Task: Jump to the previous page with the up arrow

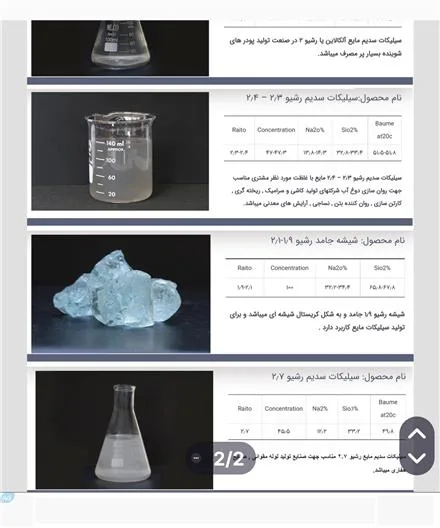Action: [417, 434]
